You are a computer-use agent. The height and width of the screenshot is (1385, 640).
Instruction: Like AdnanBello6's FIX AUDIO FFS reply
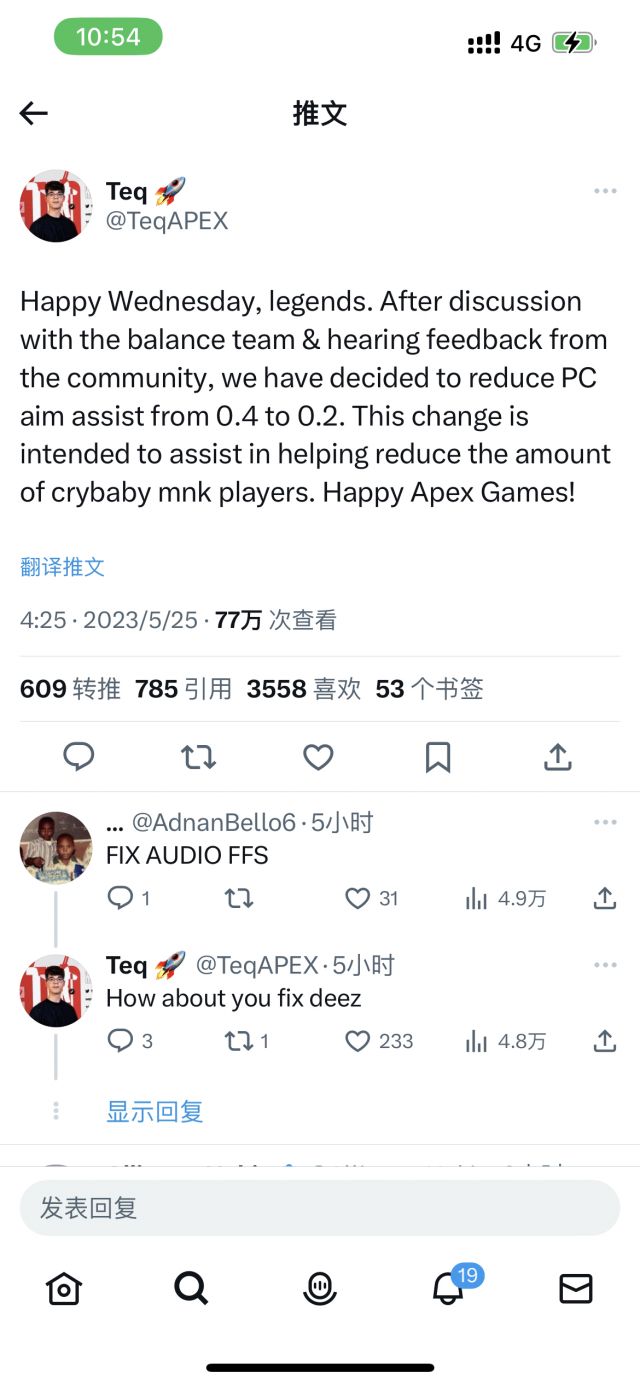point(358,899)
